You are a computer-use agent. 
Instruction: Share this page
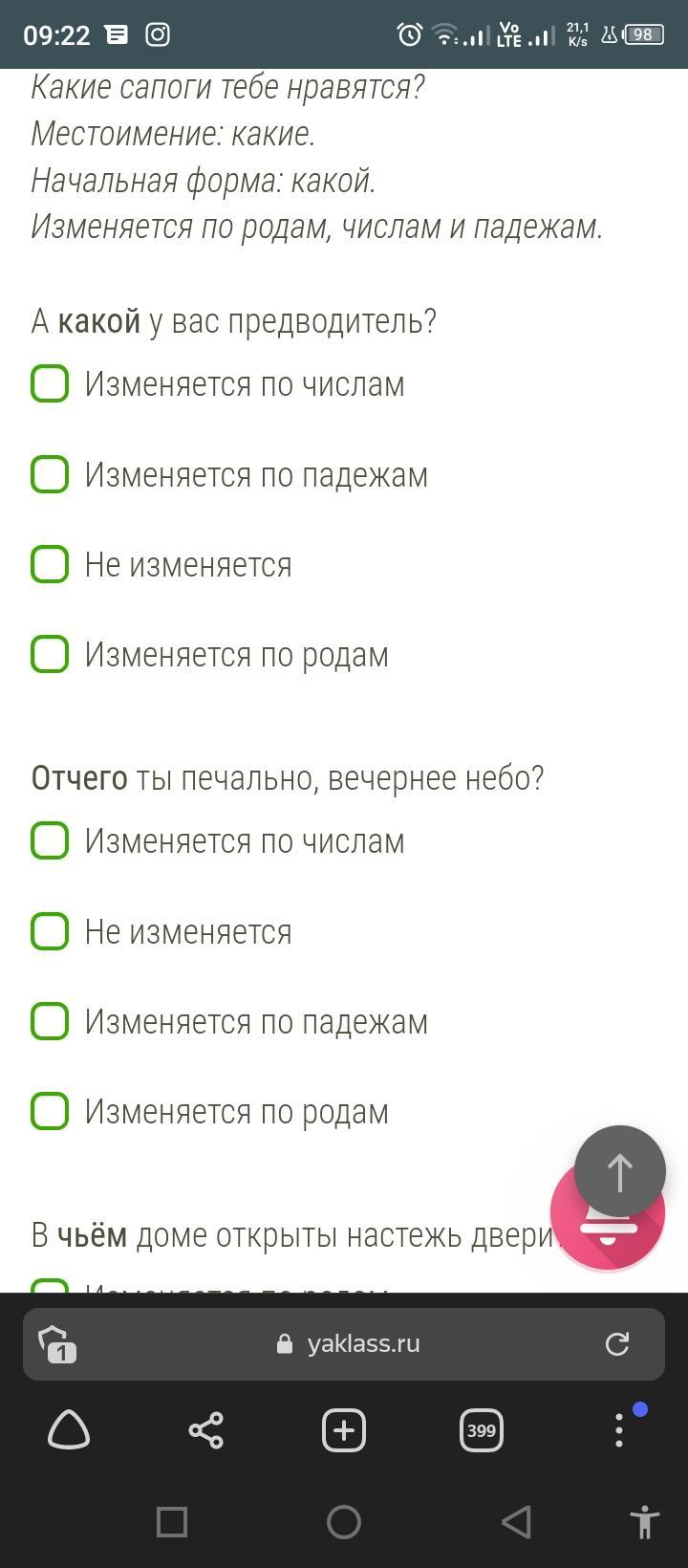pyautogui.click(x=206, y=1431)
